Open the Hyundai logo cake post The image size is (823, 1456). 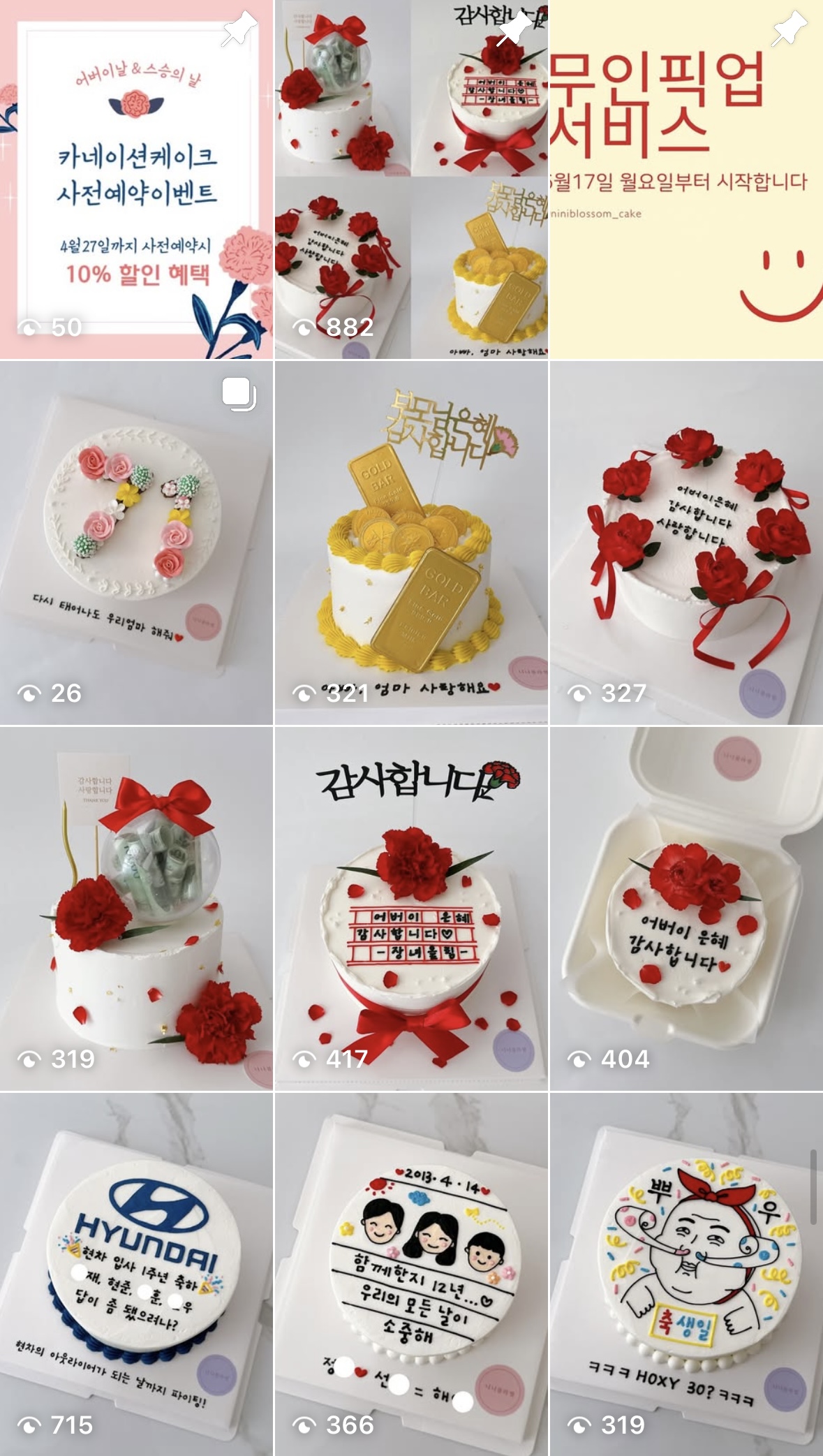[x=136, y=1274]
